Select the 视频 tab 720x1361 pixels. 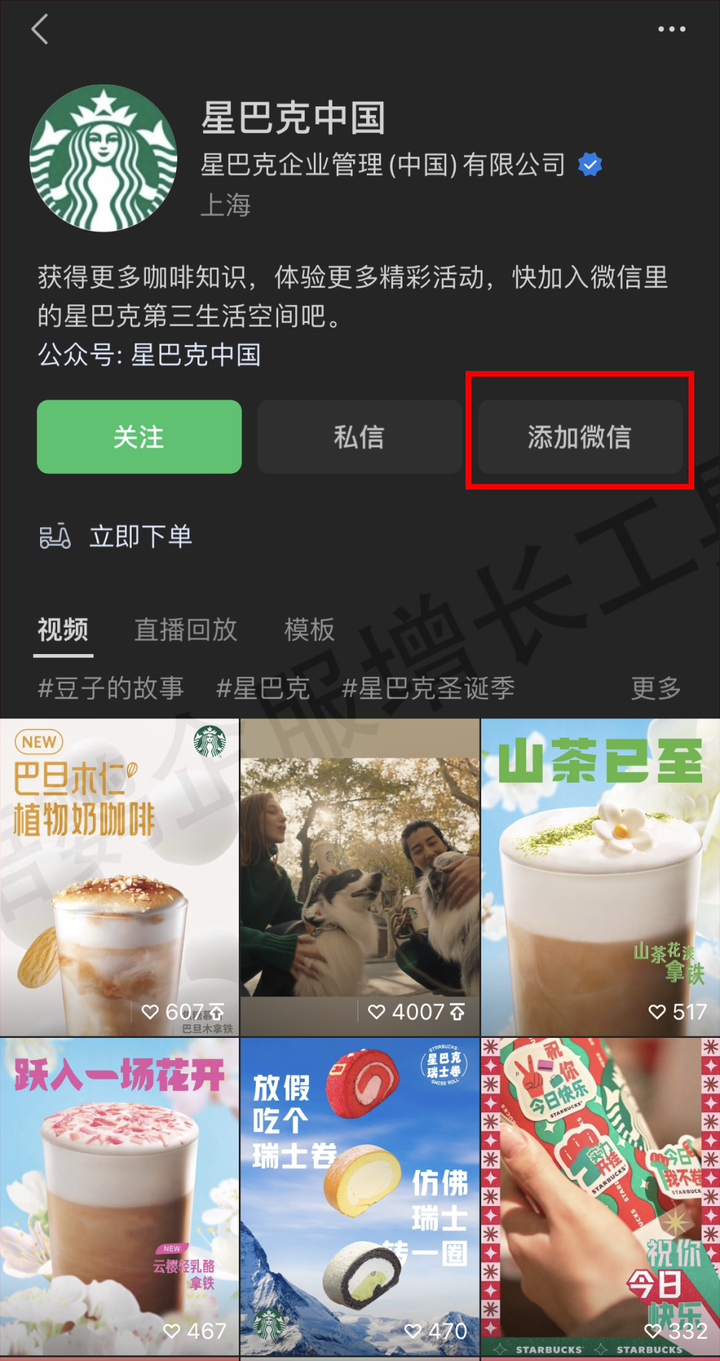tap(63, 629)
